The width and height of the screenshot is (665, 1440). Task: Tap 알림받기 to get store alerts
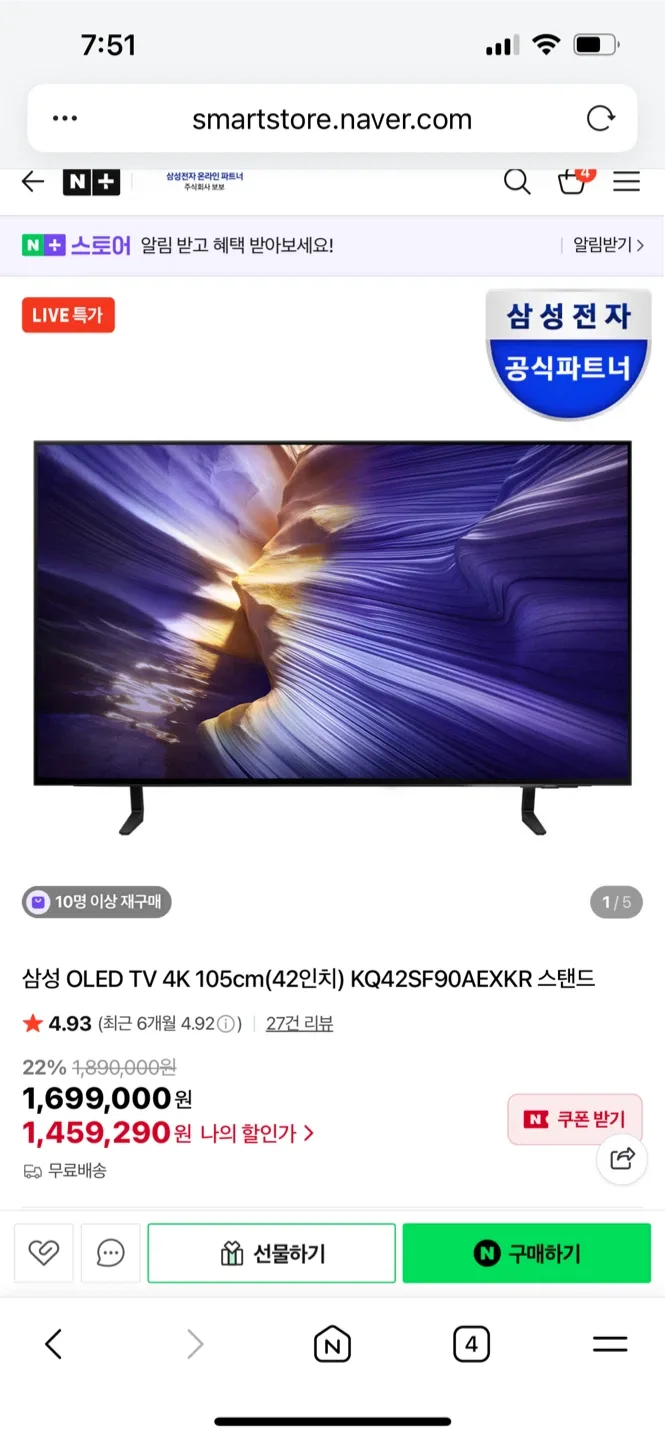(607, 245)
